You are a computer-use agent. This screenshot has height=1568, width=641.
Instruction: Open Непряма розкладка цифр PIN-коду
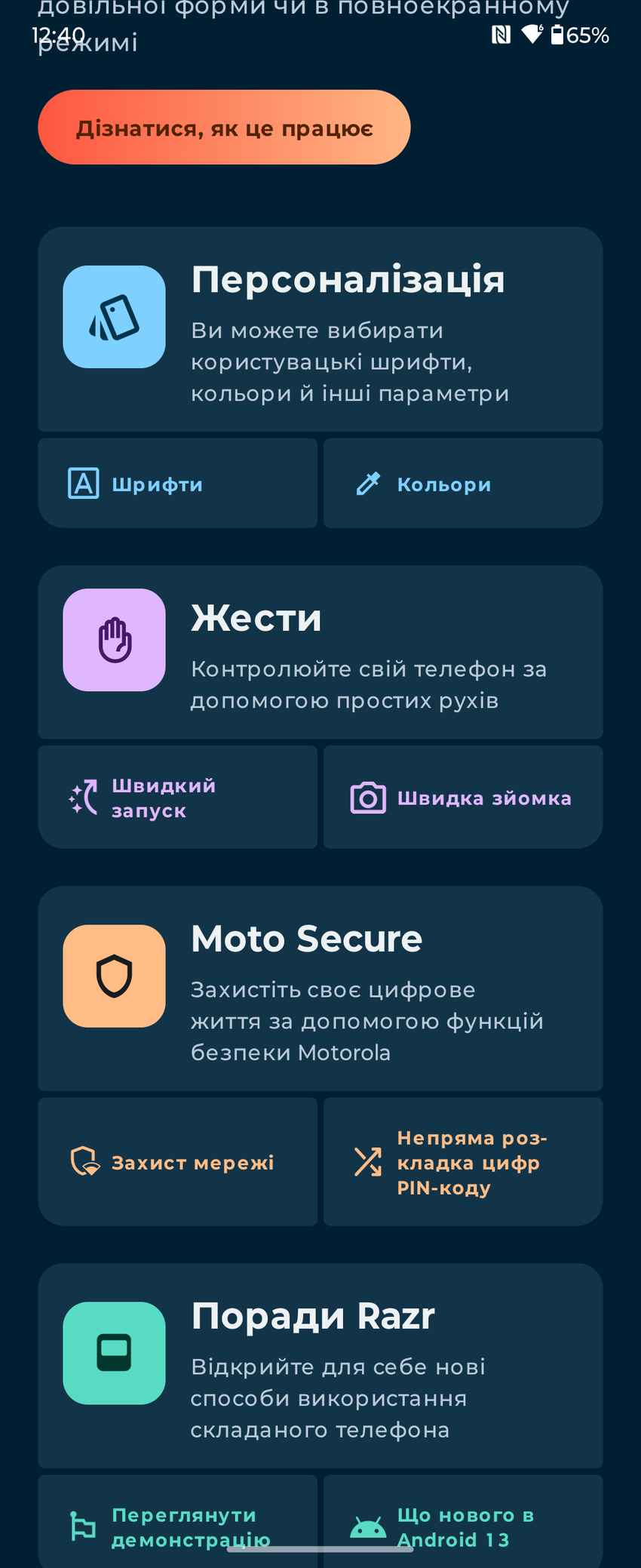(462, 1162)
